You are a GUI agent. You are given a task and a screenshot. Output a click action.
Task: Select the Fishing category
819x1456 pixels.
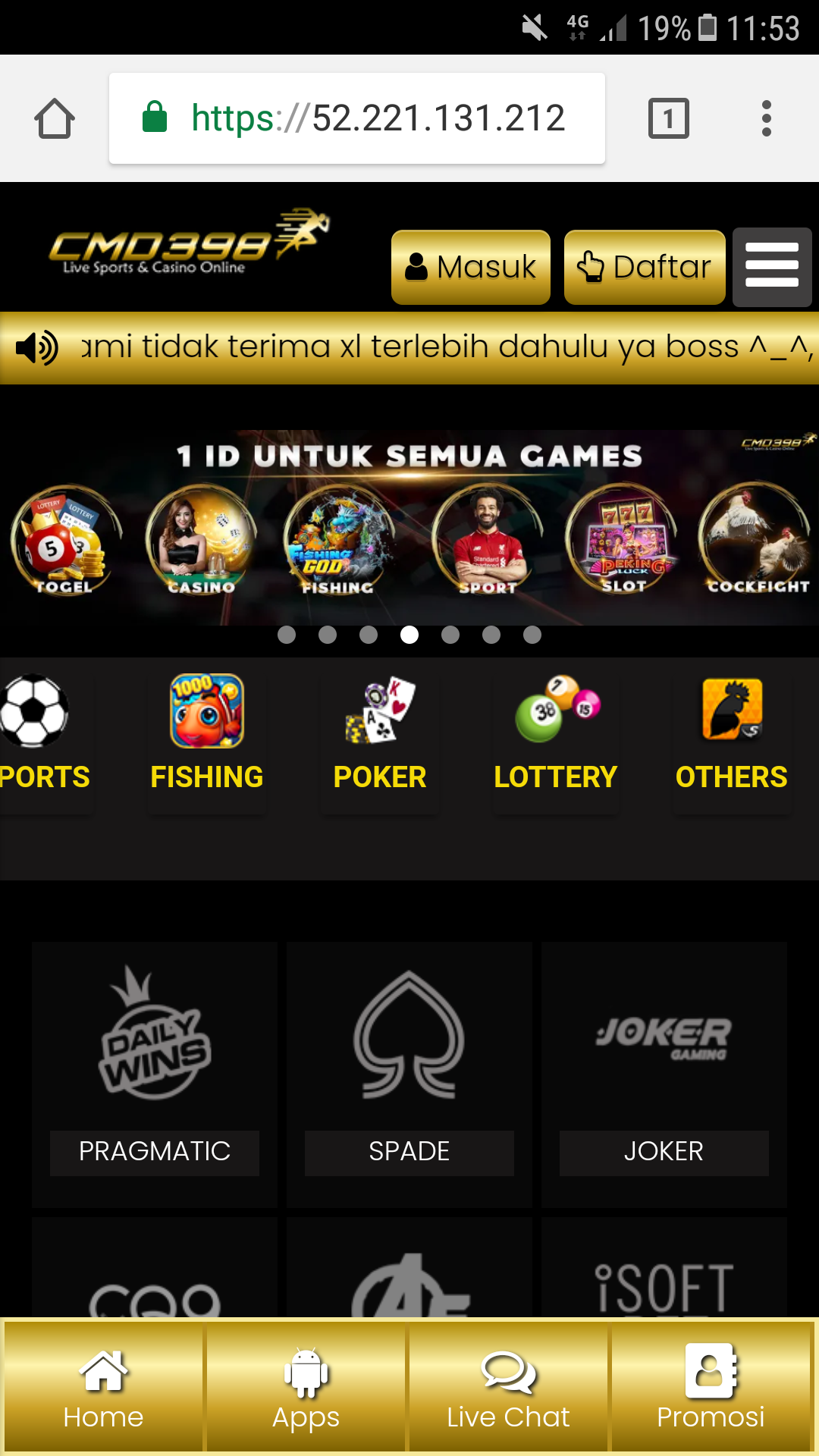207,734
